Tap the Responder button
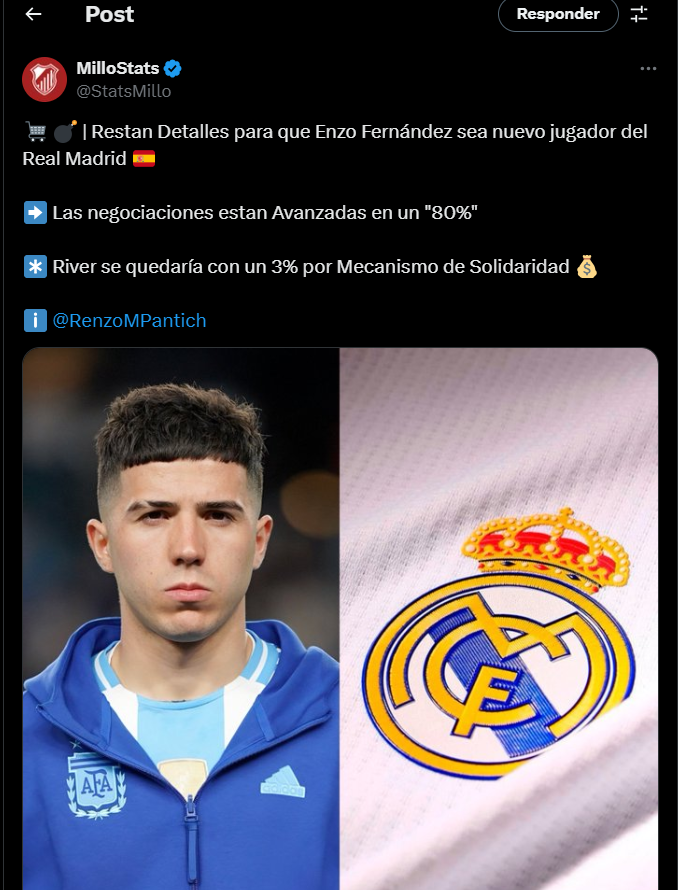 (x=558, y=14)
